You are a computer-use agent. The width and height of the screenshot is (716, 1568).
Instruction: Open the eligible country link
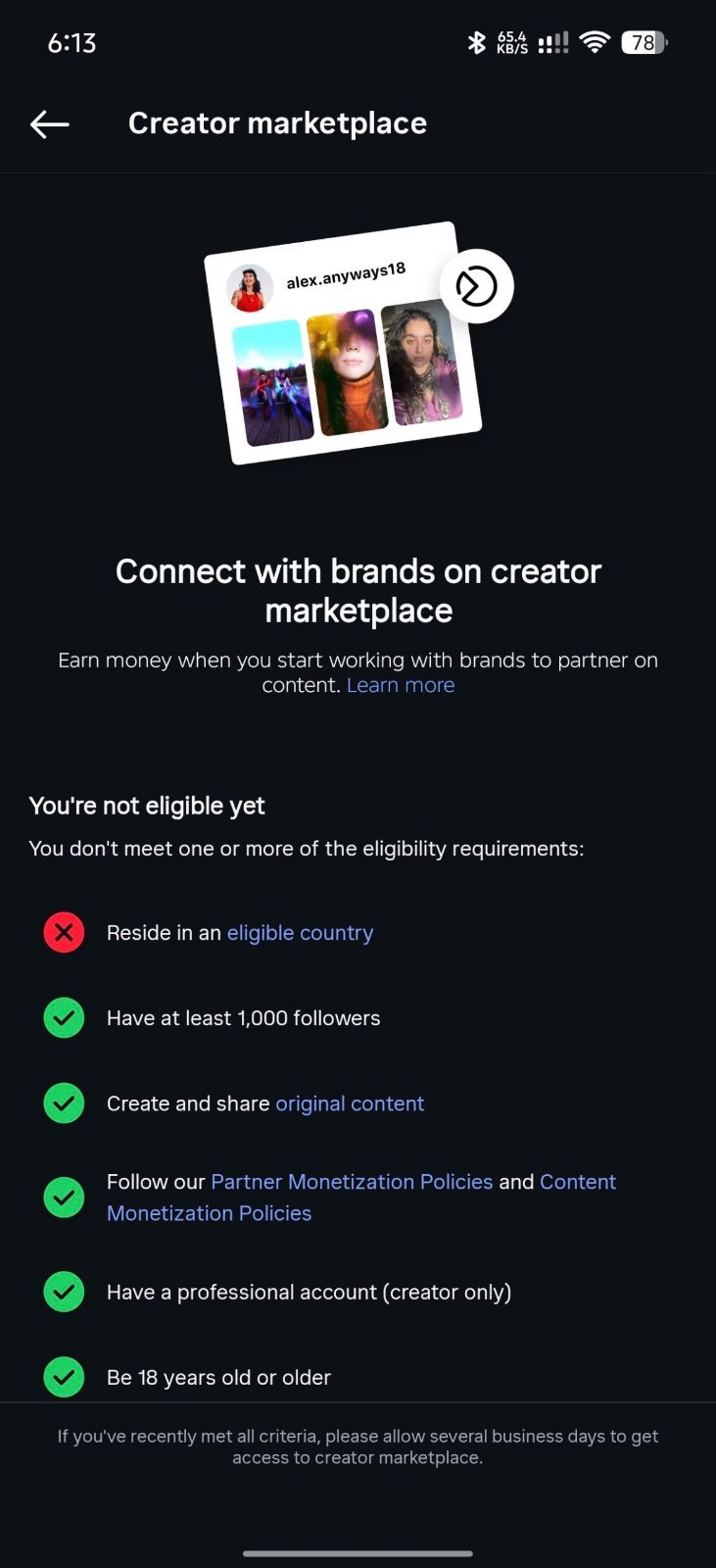(300, 933)
